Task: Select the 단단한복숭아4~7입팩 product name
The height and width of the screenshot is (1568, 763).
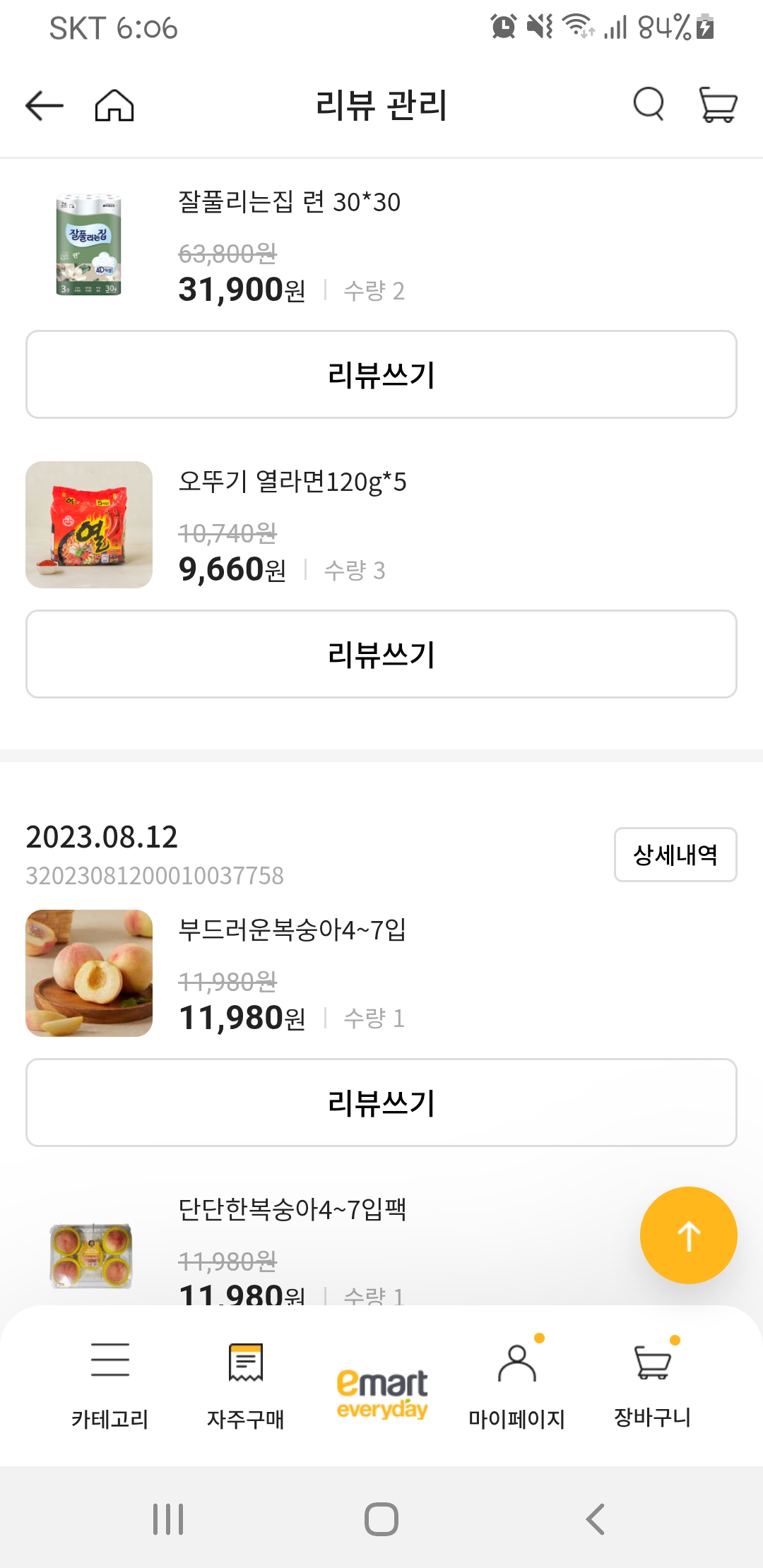Action: 292,1211
